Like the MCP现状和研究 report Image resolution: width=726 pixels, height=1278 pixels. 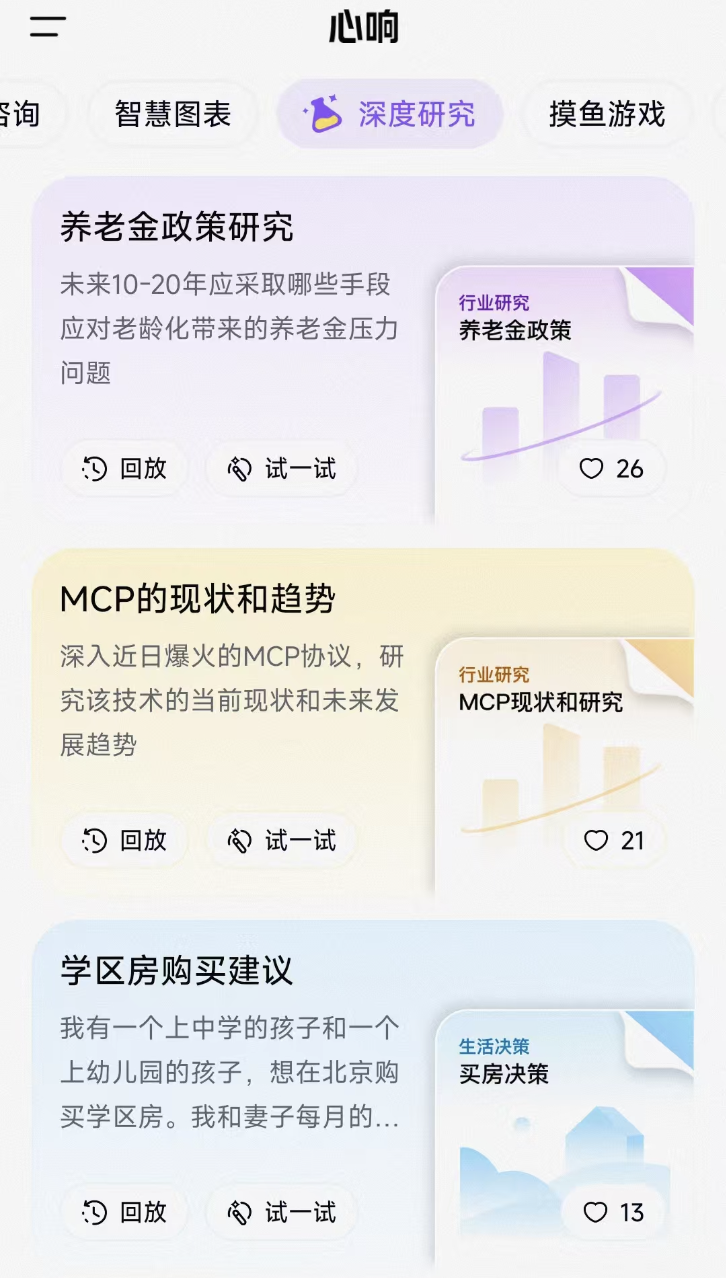coord(613,841)
